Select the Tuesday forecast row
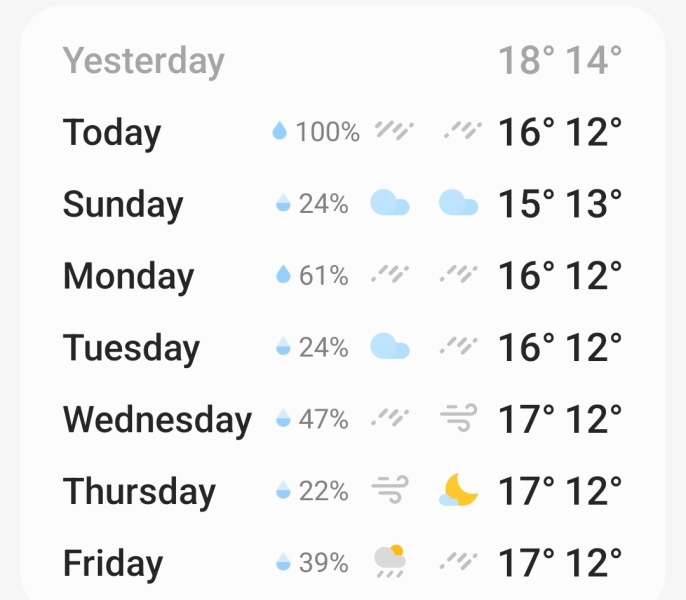 click(342, 348)
